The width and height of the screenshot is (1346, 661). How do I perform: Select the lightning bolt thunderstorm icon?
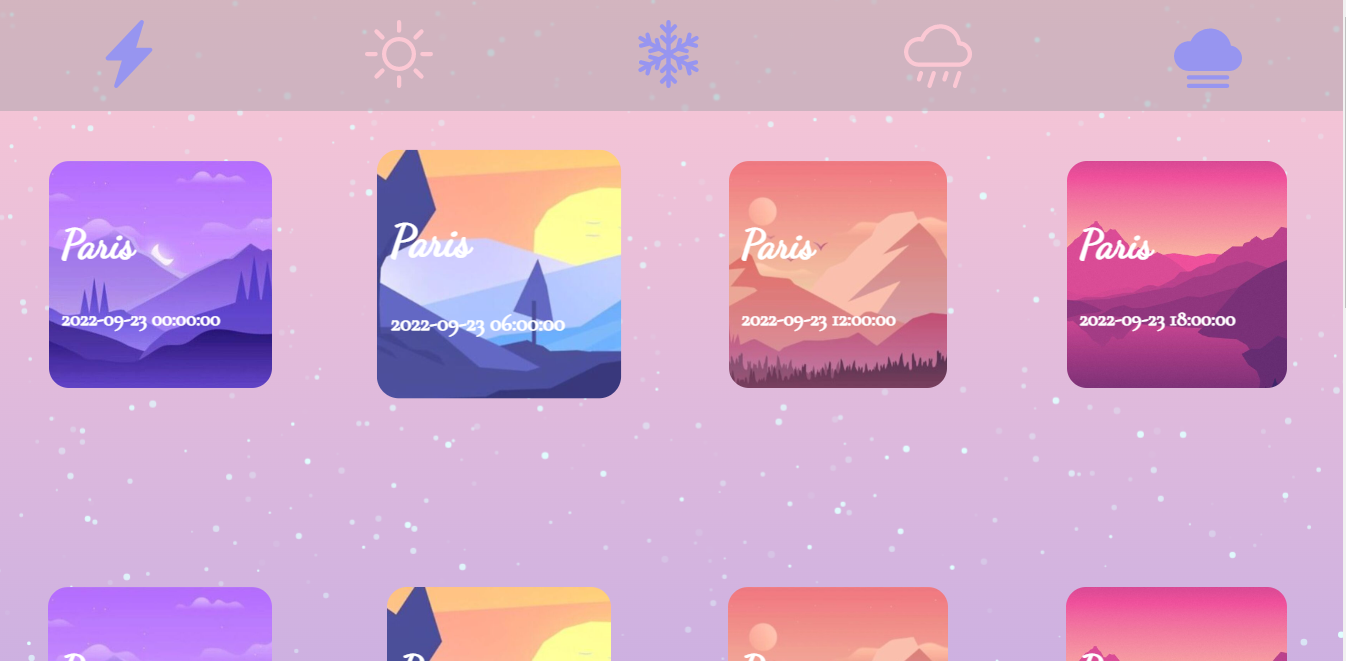tap(129, 54)
